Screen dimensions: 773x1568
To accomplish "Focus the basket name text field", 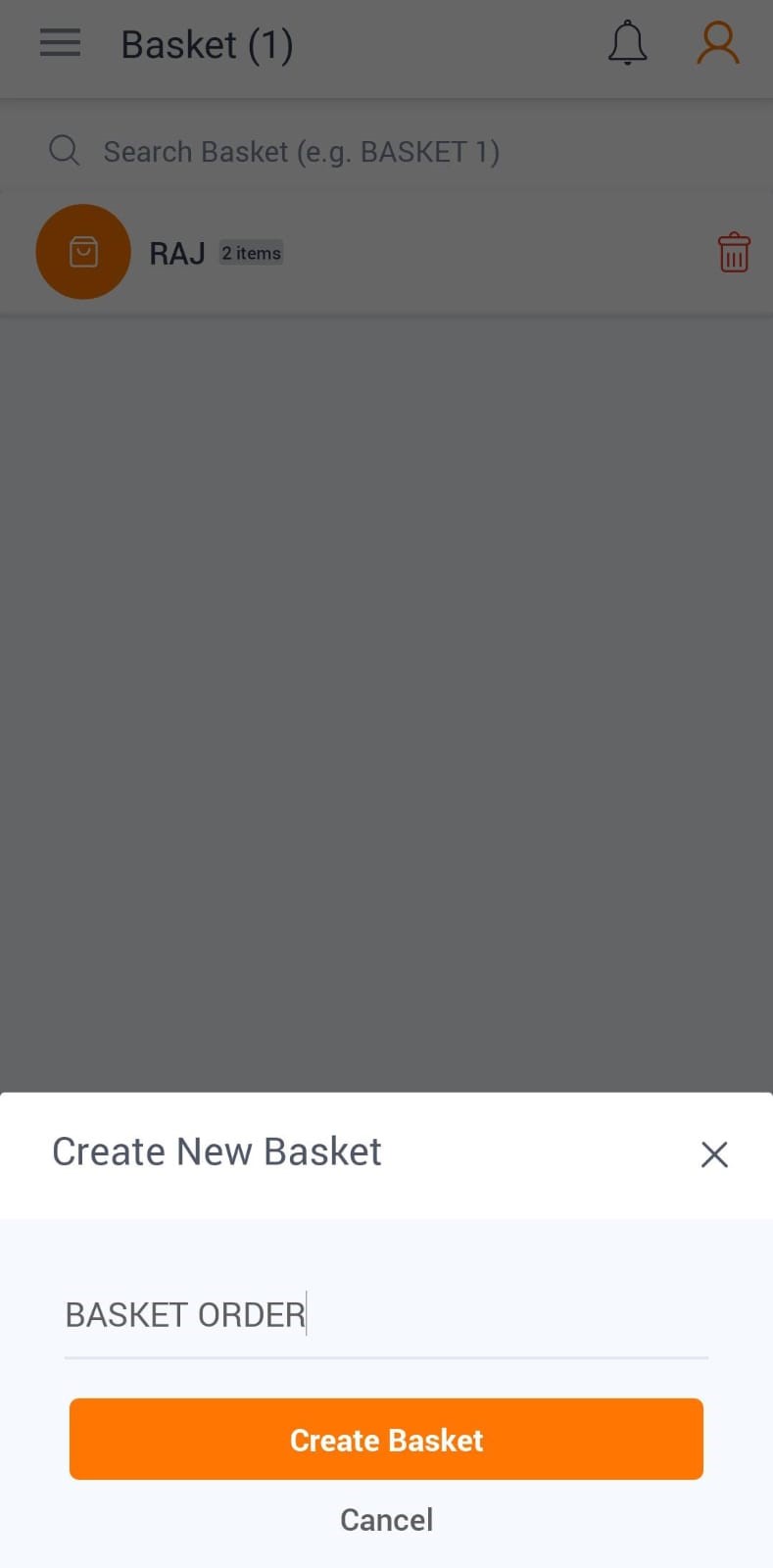I will pos(386,1315).
